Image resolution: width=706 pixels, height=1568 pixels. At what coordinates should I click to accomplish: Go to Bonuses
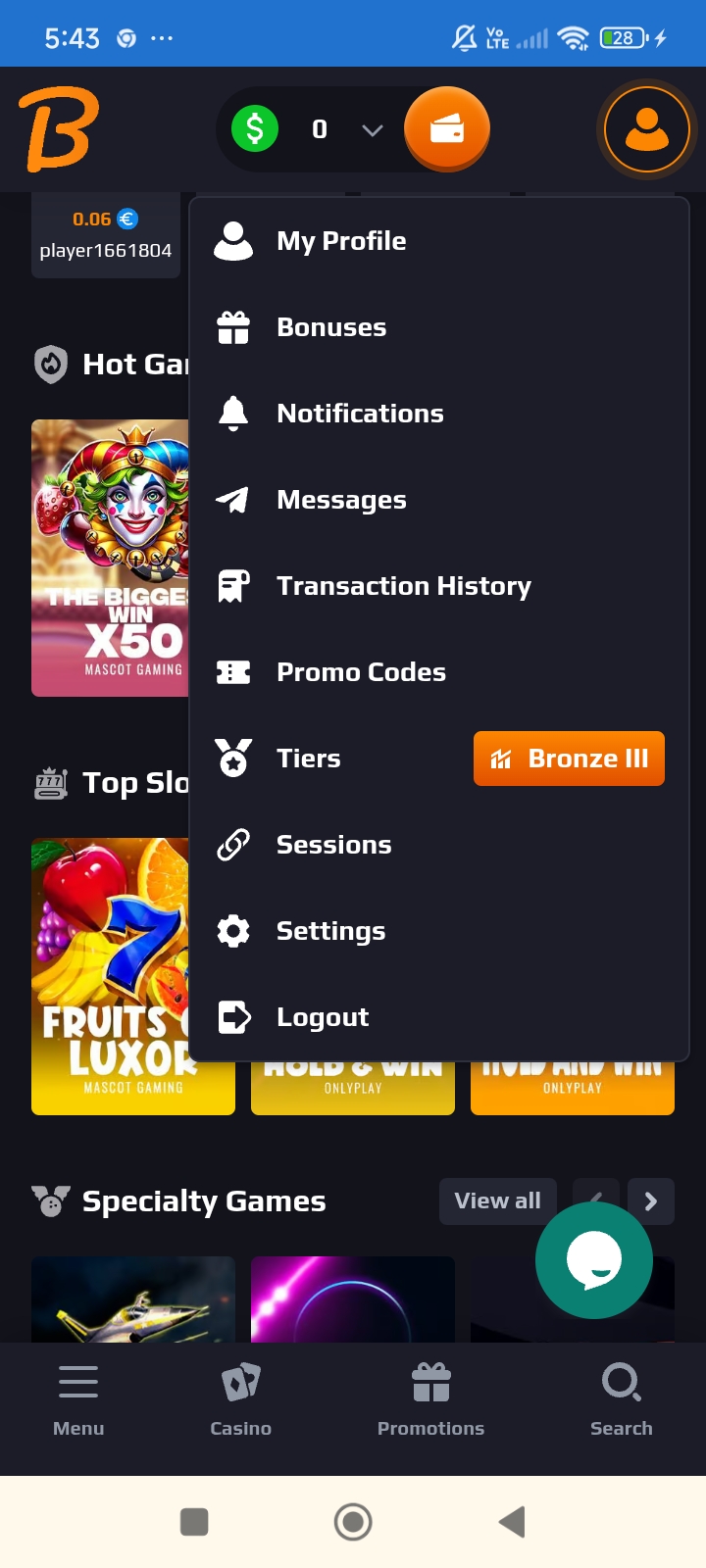[330, 327]
